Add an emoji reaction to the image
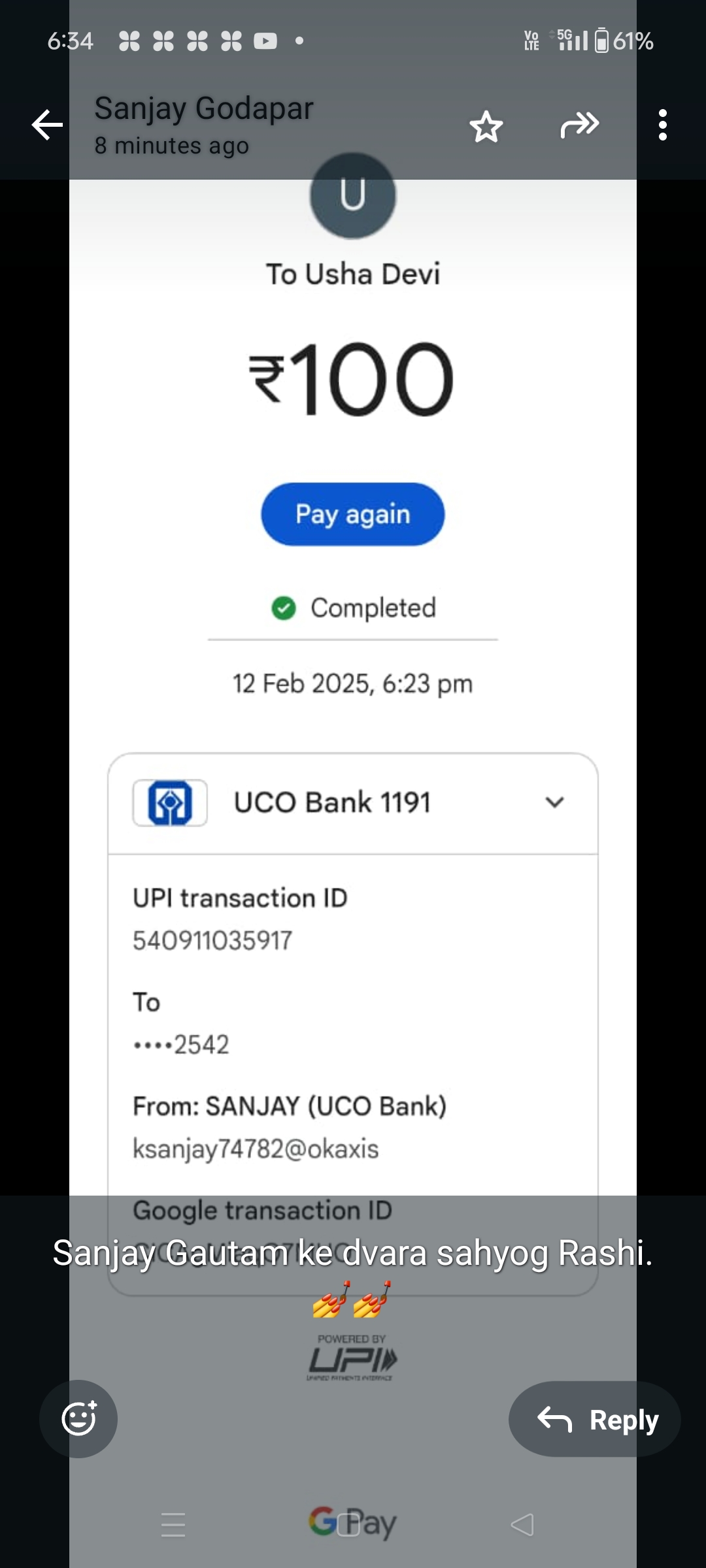The width and height of the screenshot is (706, 1568). (78, 1418)
